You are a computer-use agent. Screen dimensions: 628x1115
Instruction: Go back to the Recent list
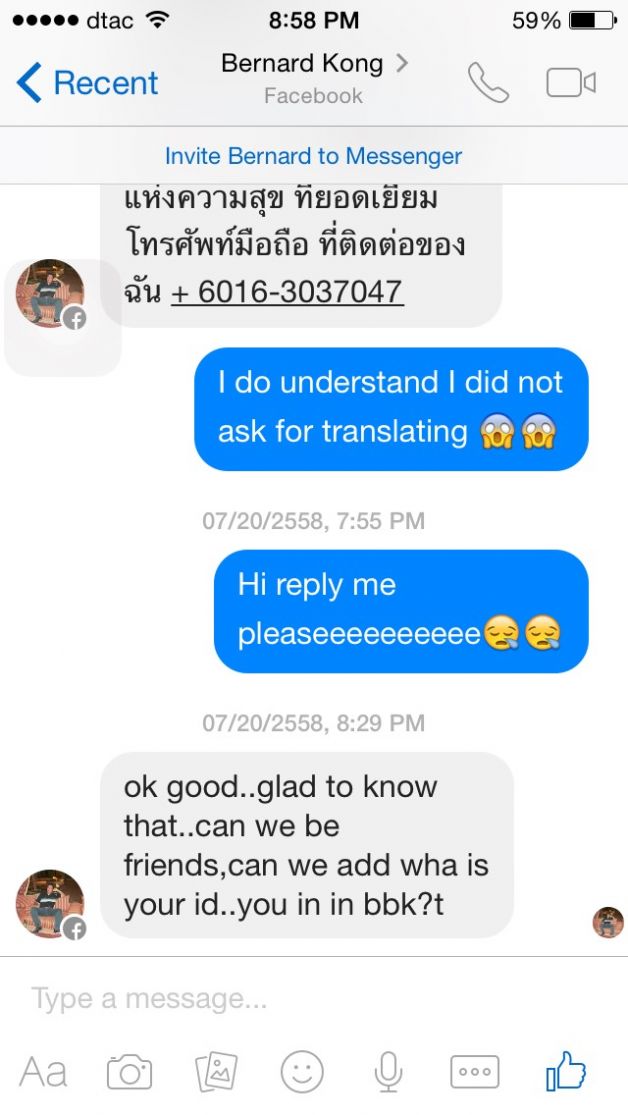click(87, 82)
